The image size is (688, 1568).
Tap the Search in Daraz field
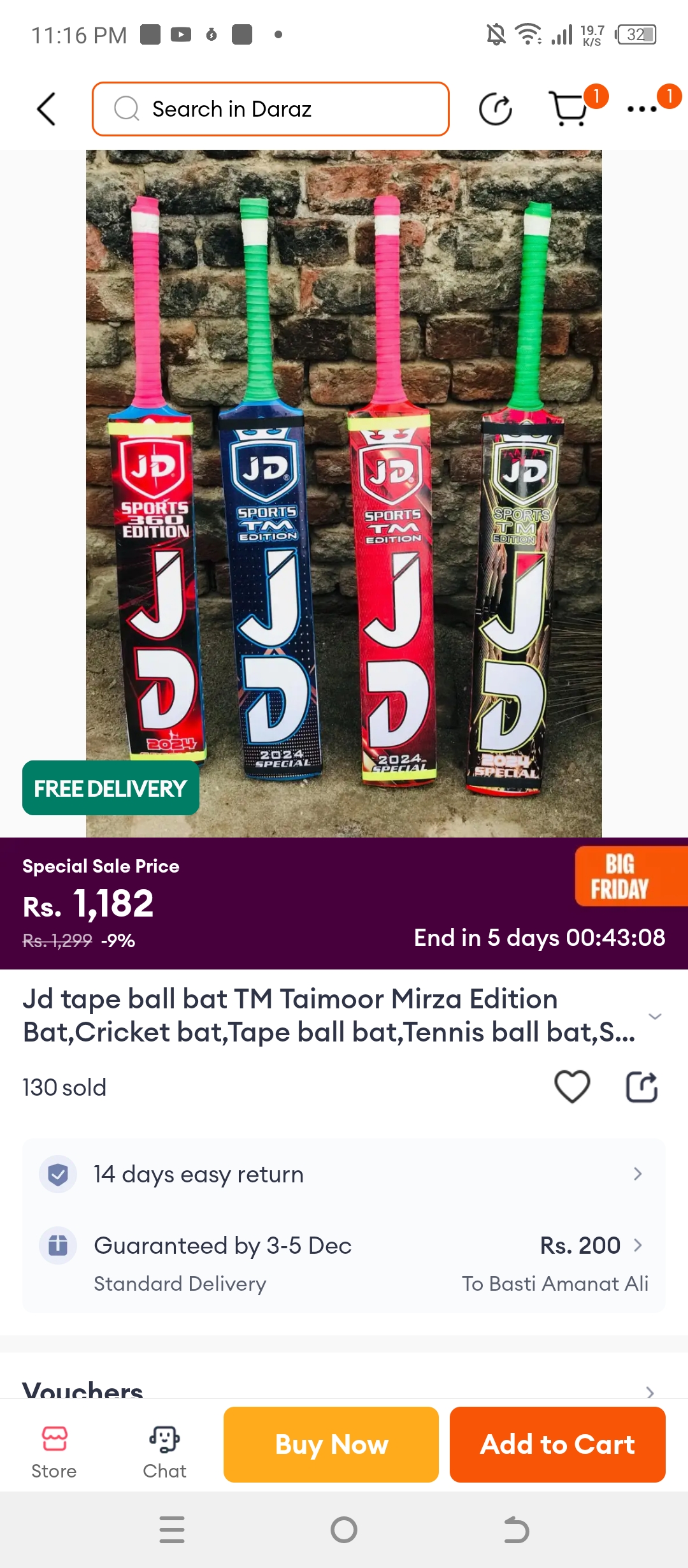tap(271, 109)
